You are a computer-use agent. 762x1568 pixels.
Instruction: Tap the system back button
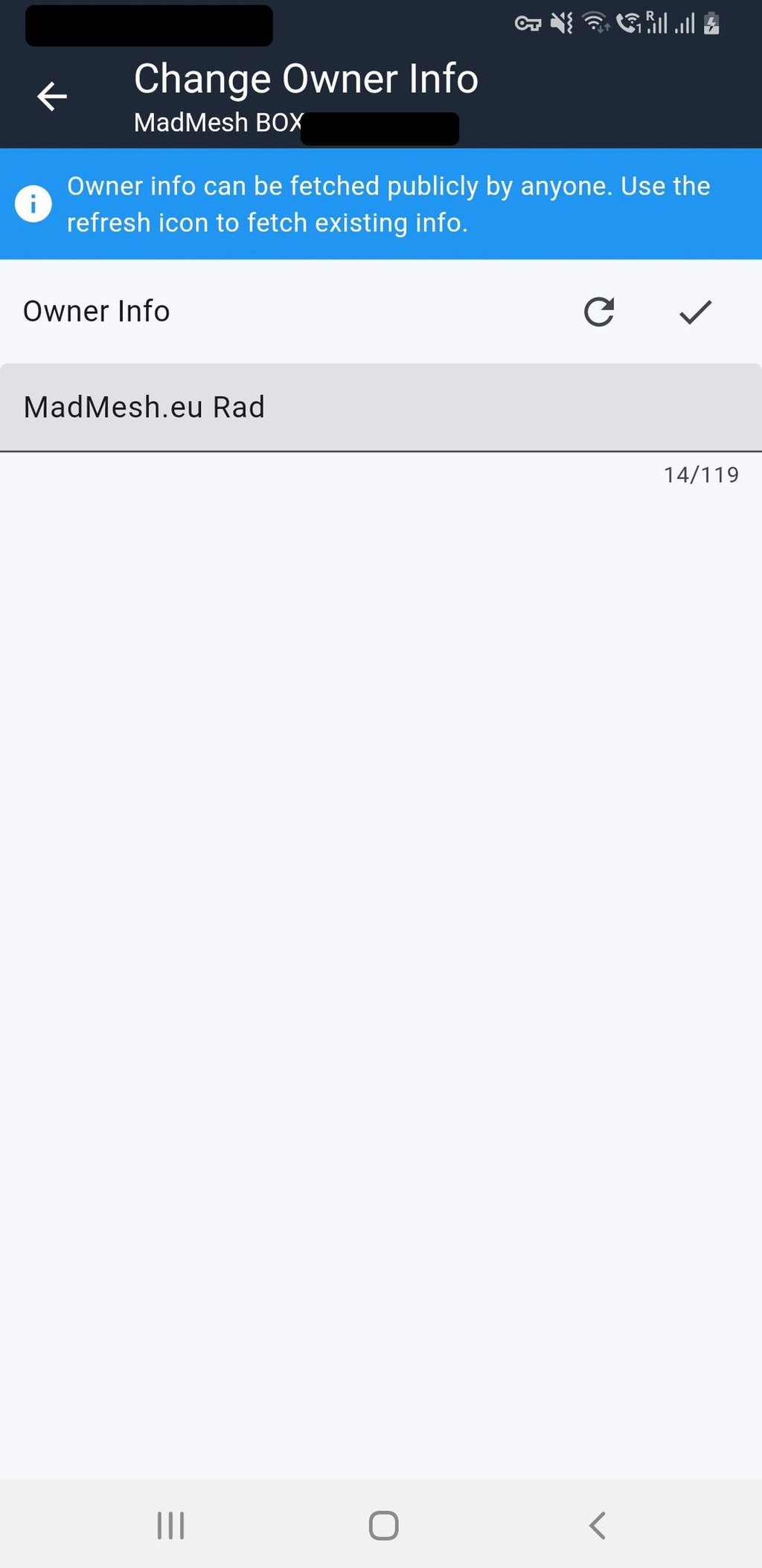[x=597, y=1525]
